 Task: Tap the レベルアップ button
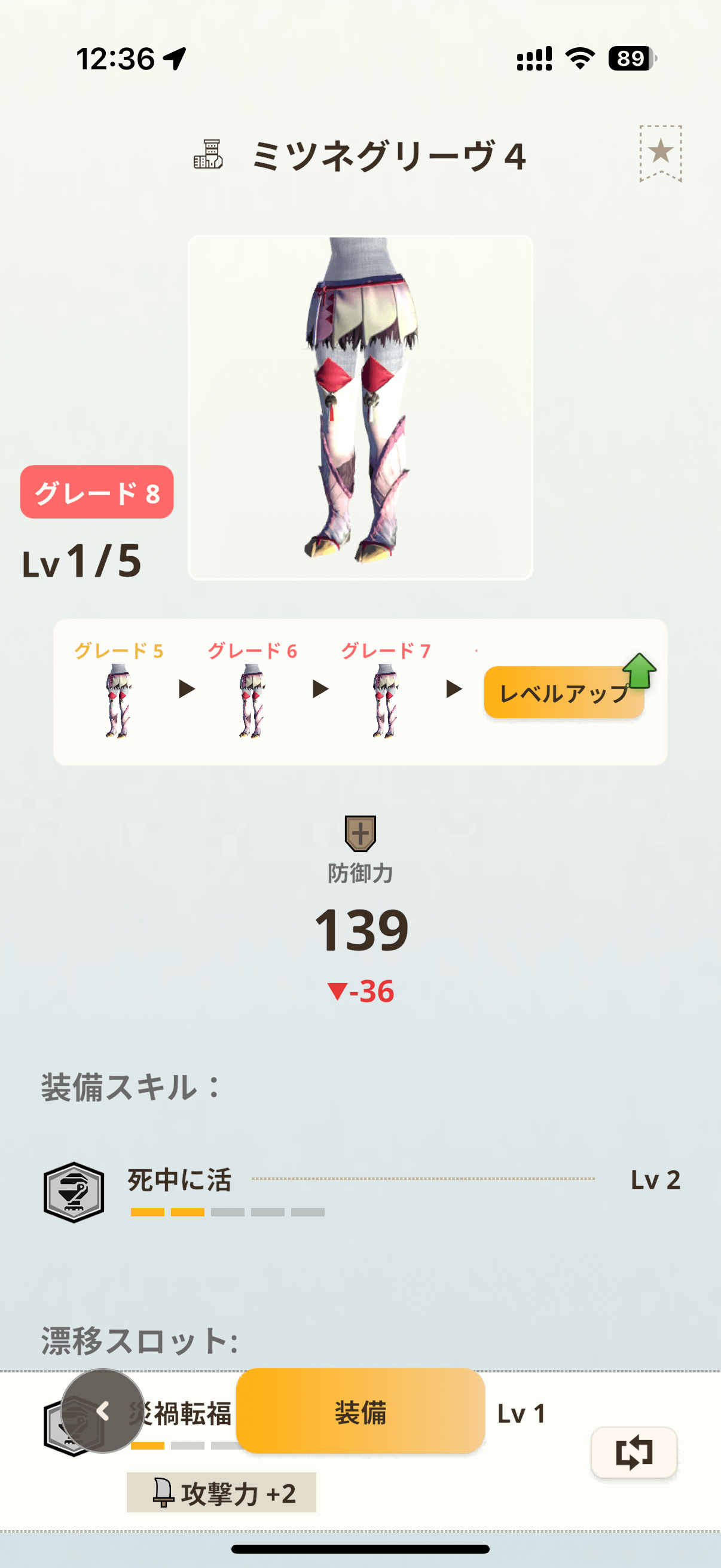[x=563, y=693]
